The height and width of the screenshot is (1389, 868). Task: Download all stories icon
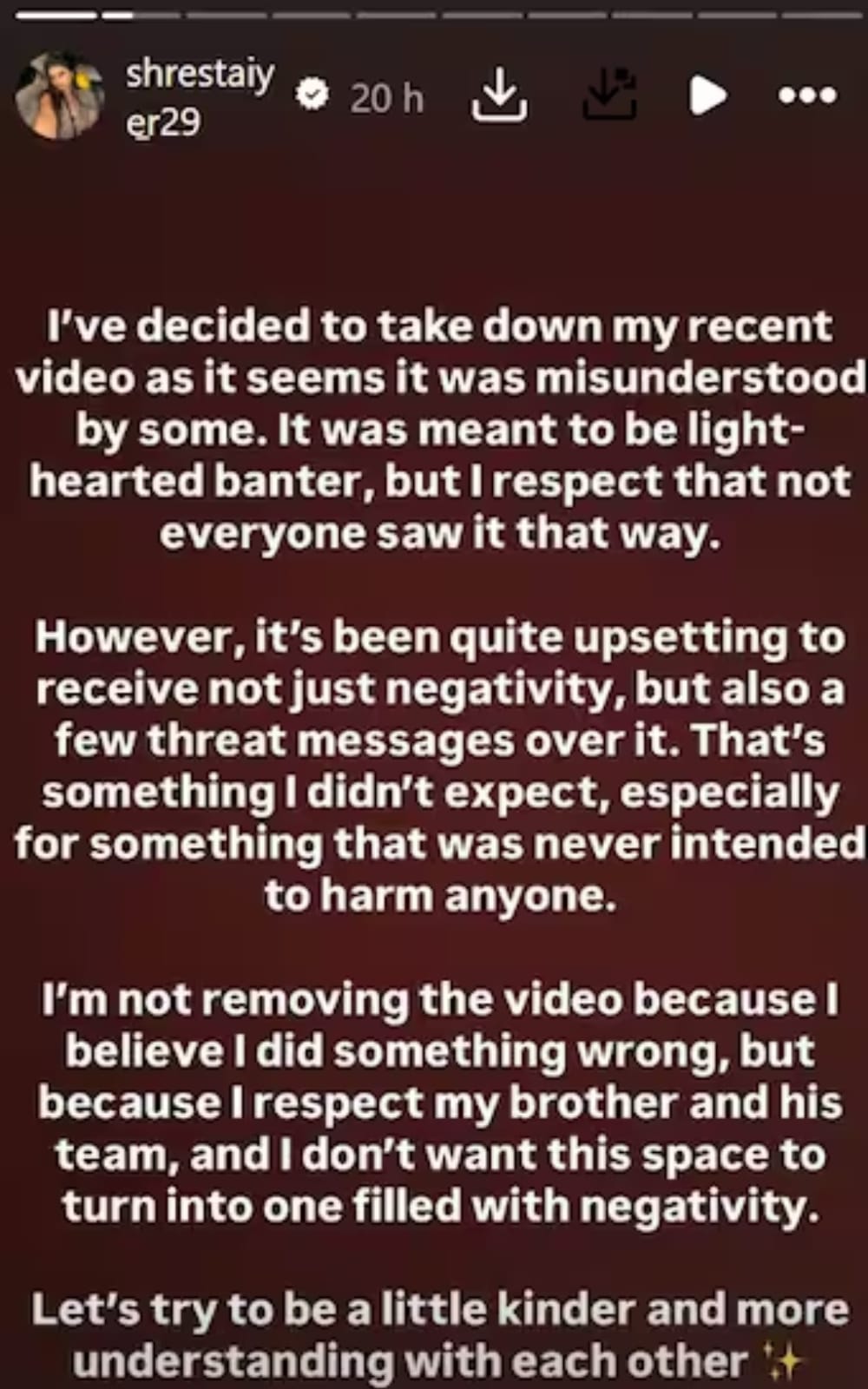tap(609, 95)
